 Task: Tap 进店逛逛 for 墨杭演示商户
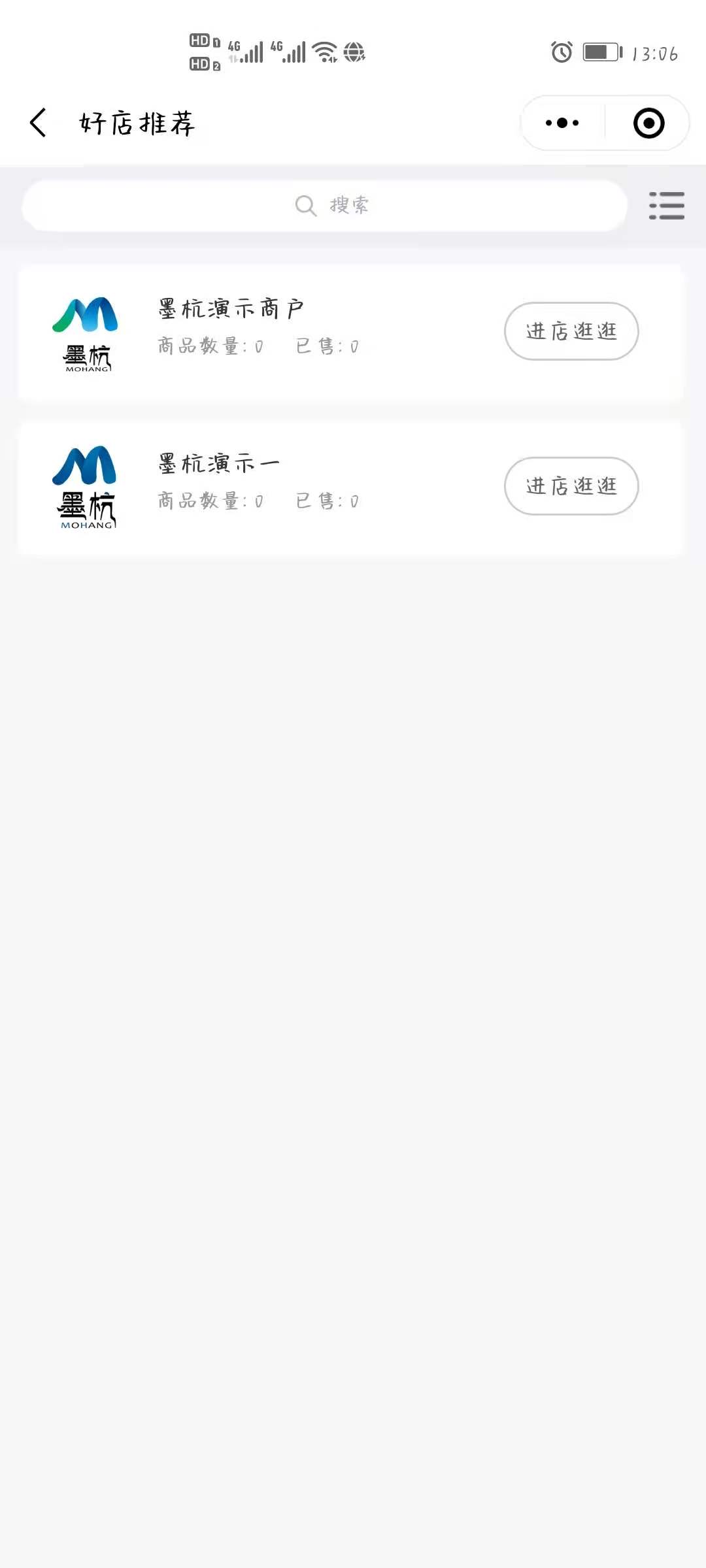point(571,331)
